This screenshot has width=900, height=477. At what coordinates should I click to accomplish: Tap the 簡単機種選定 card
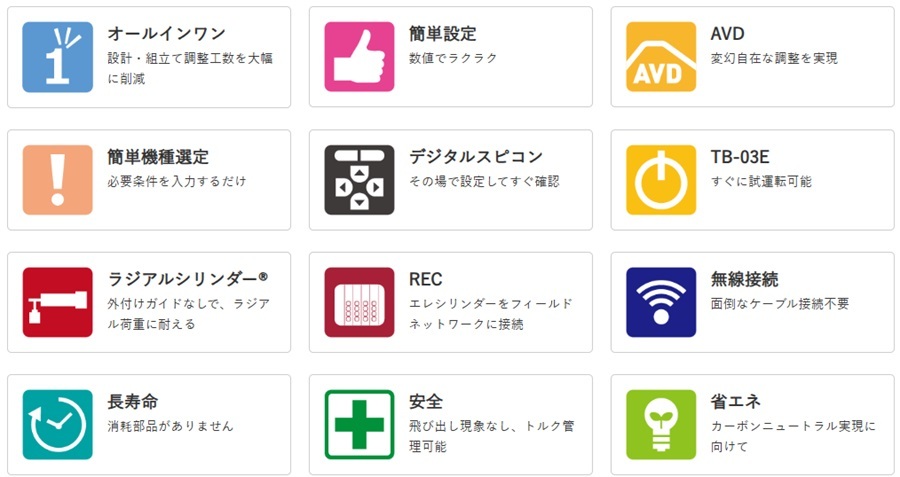click(149, 180)
